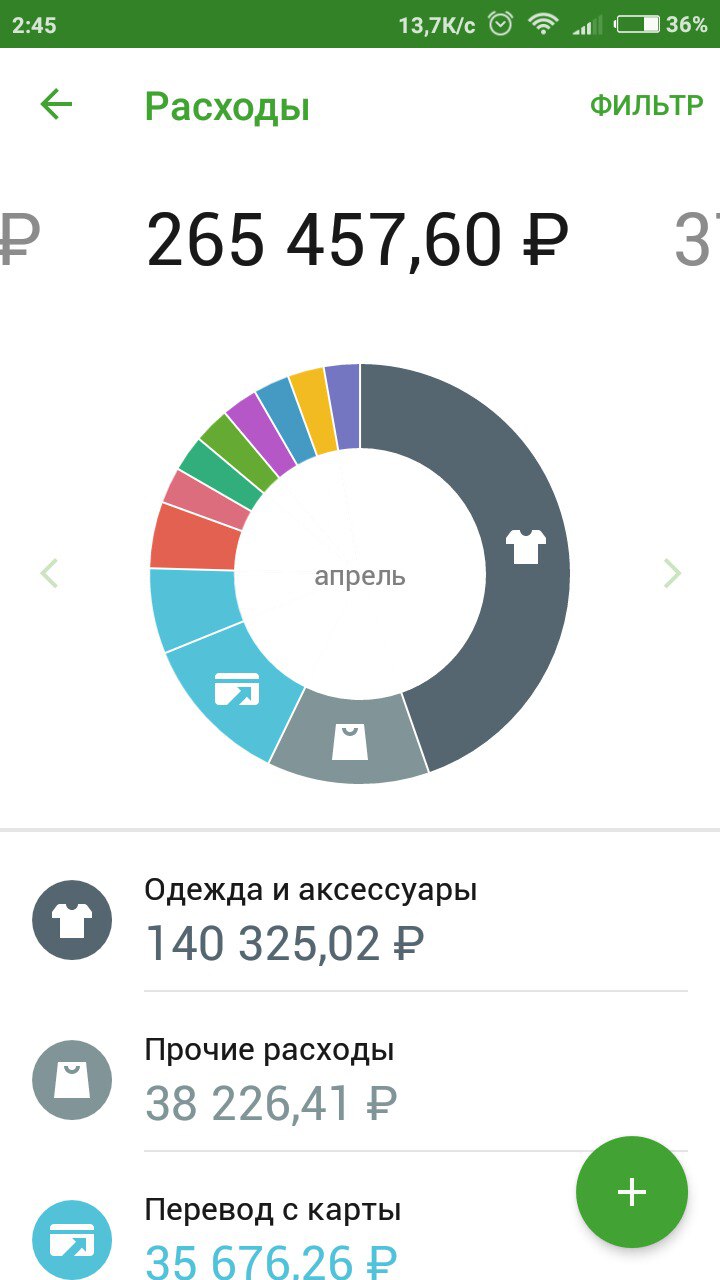Show the next month with the right chevron
The image size is (720, 1280).
point(672,574)
